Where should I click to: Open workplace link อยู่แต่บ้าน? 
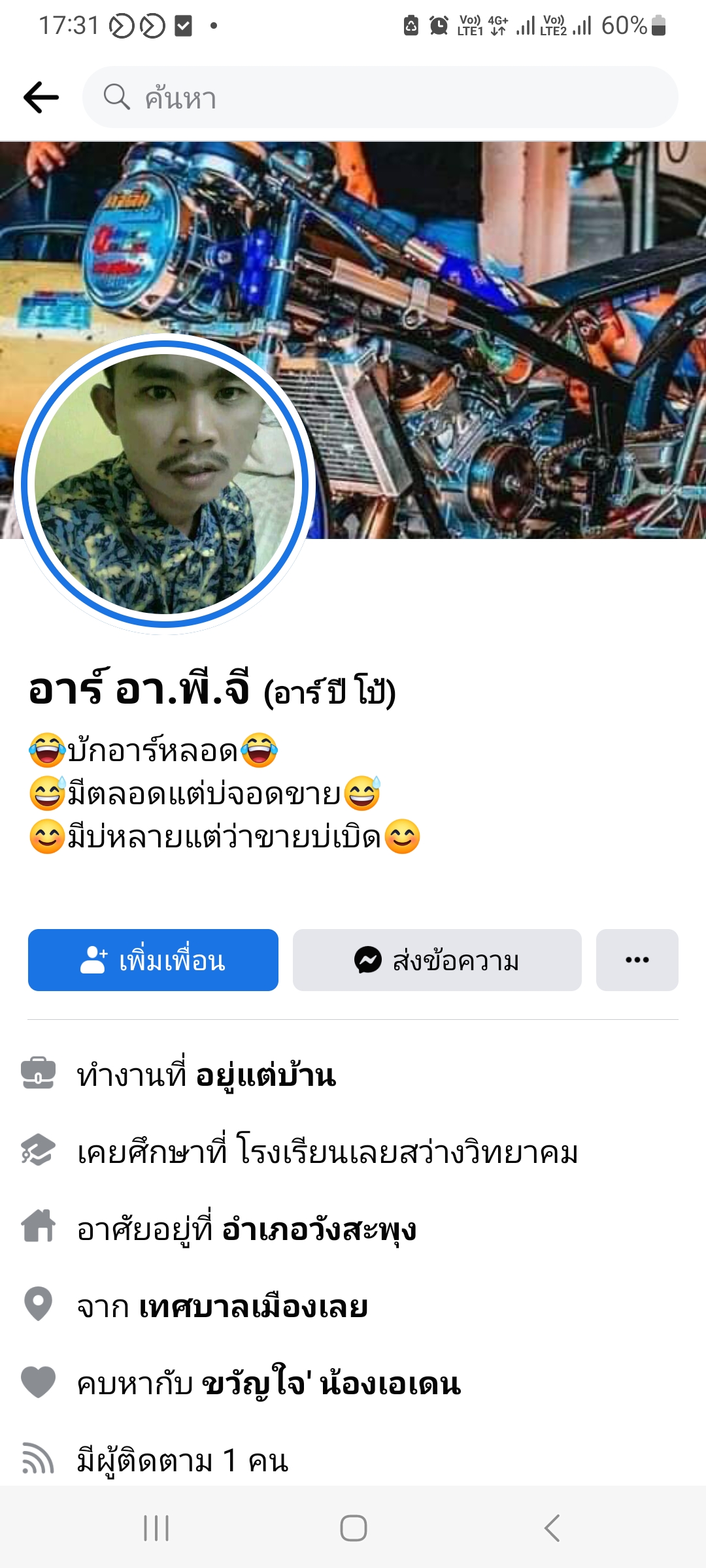pos(266,1075)
